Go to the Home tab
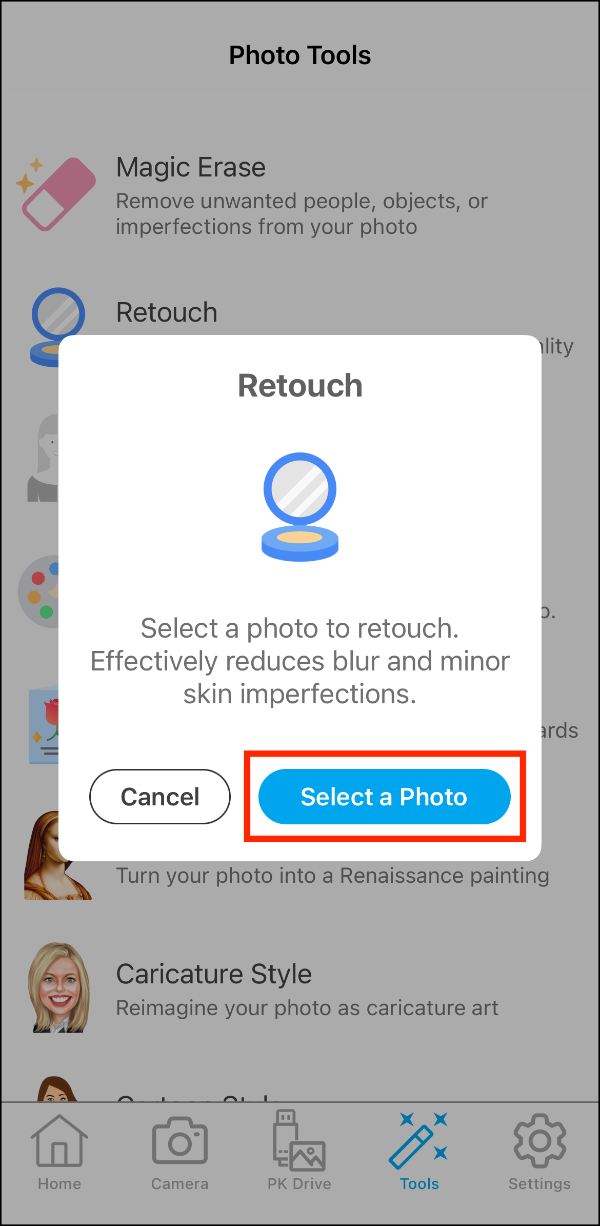This screenshot has height=1226, width=600. [x=60, y=1152]
